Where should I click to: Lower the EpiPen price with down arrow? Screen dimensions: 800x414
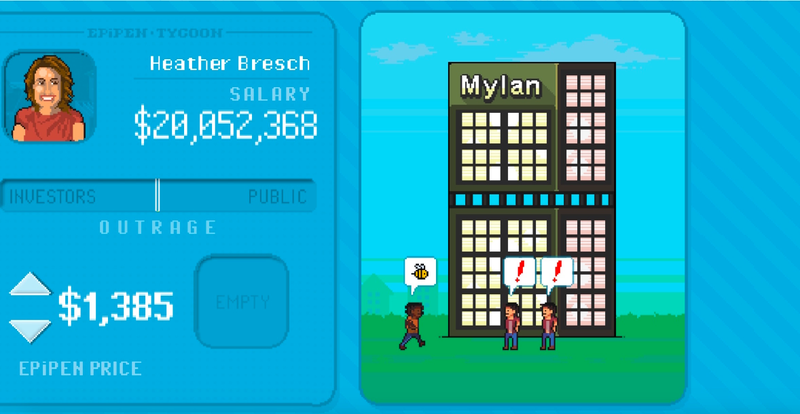(29, 328)
